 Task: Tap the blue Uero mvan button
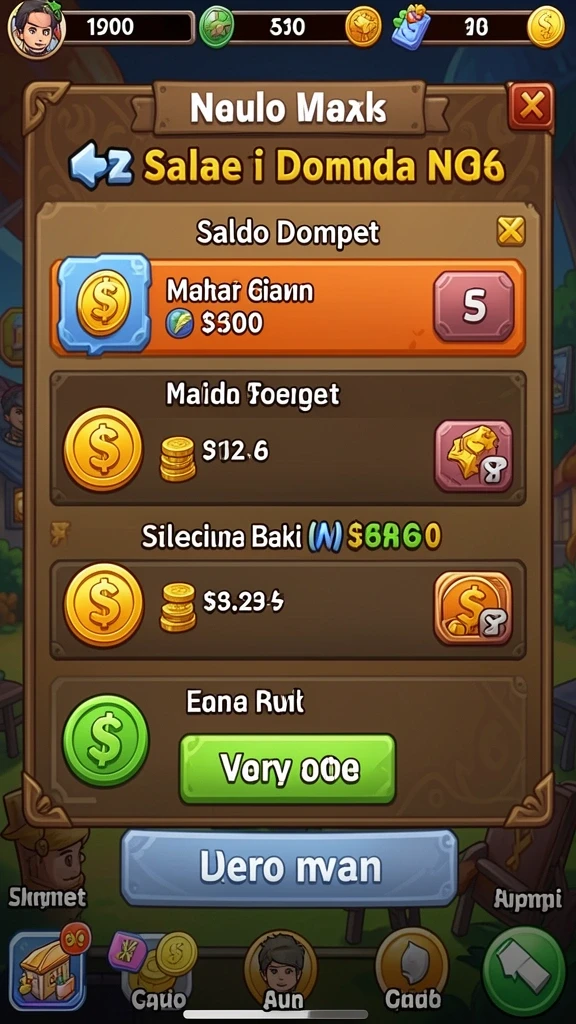click(289, 868)
